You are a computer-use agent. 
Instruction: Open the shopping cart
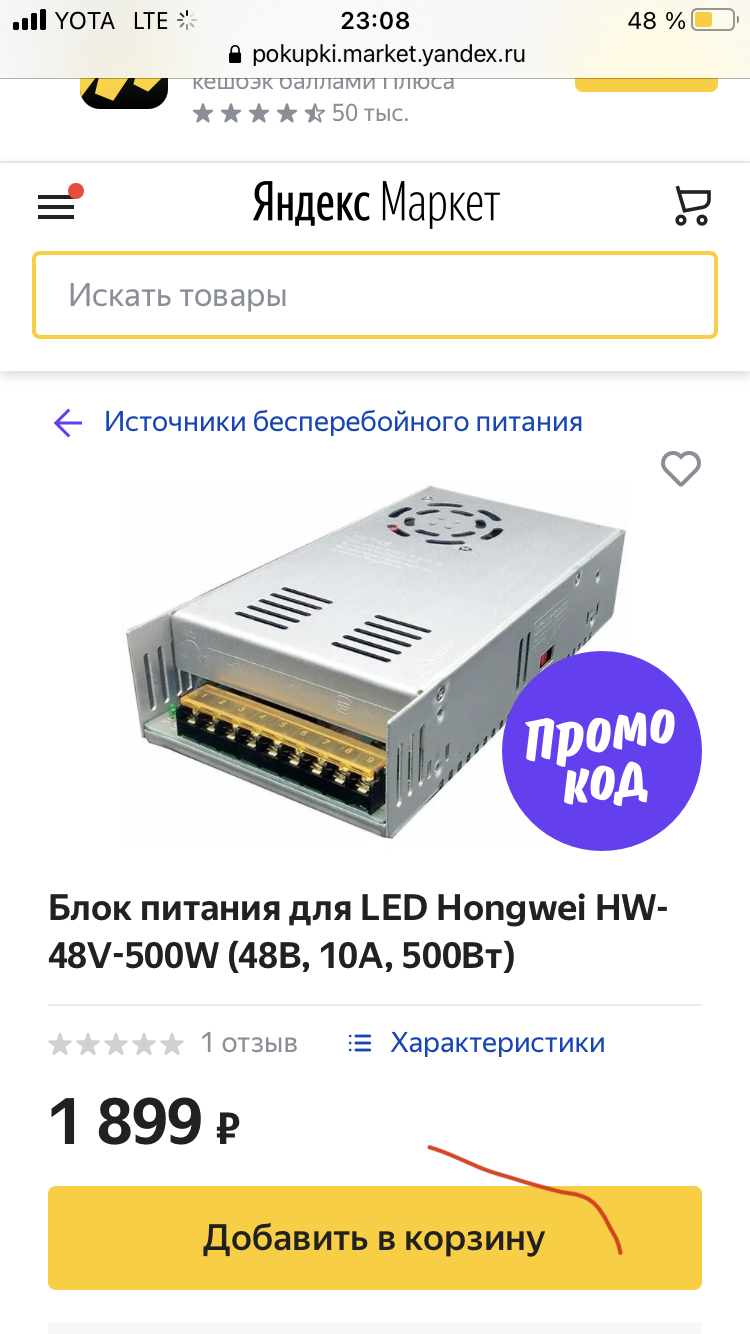[x=692, y=205]
